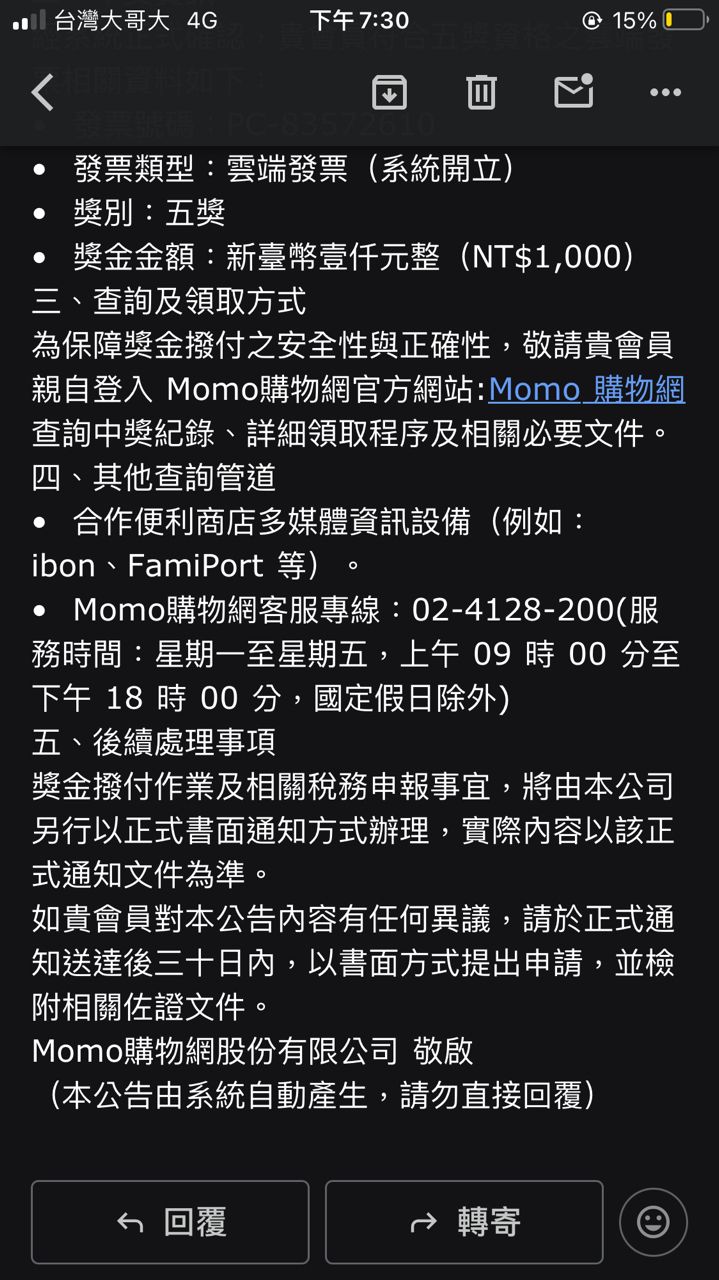Screen dimensions: 719x1280
Task: Open the three-dot overflow menu
Action: (x=665, y=92)
